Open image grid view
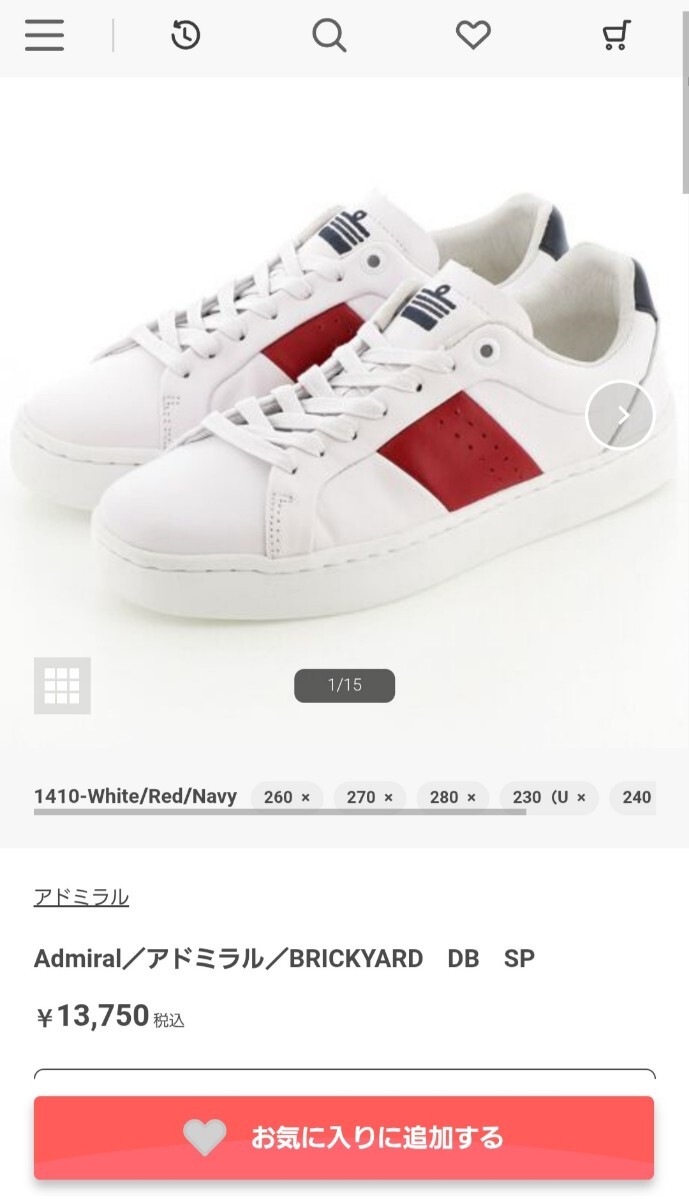Viewport: 689px width, 1200px height. tap(62, 685)
